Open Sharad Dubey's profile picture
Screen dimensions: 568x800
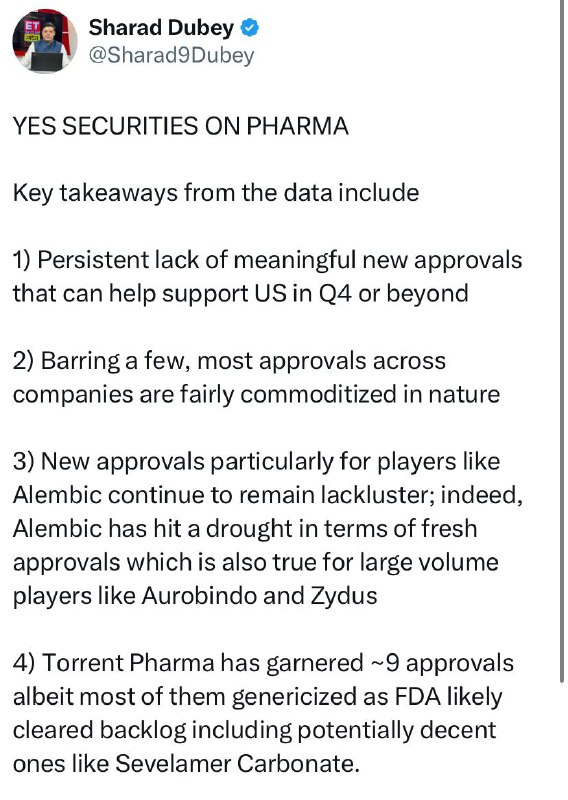click(x=45, y=42)
